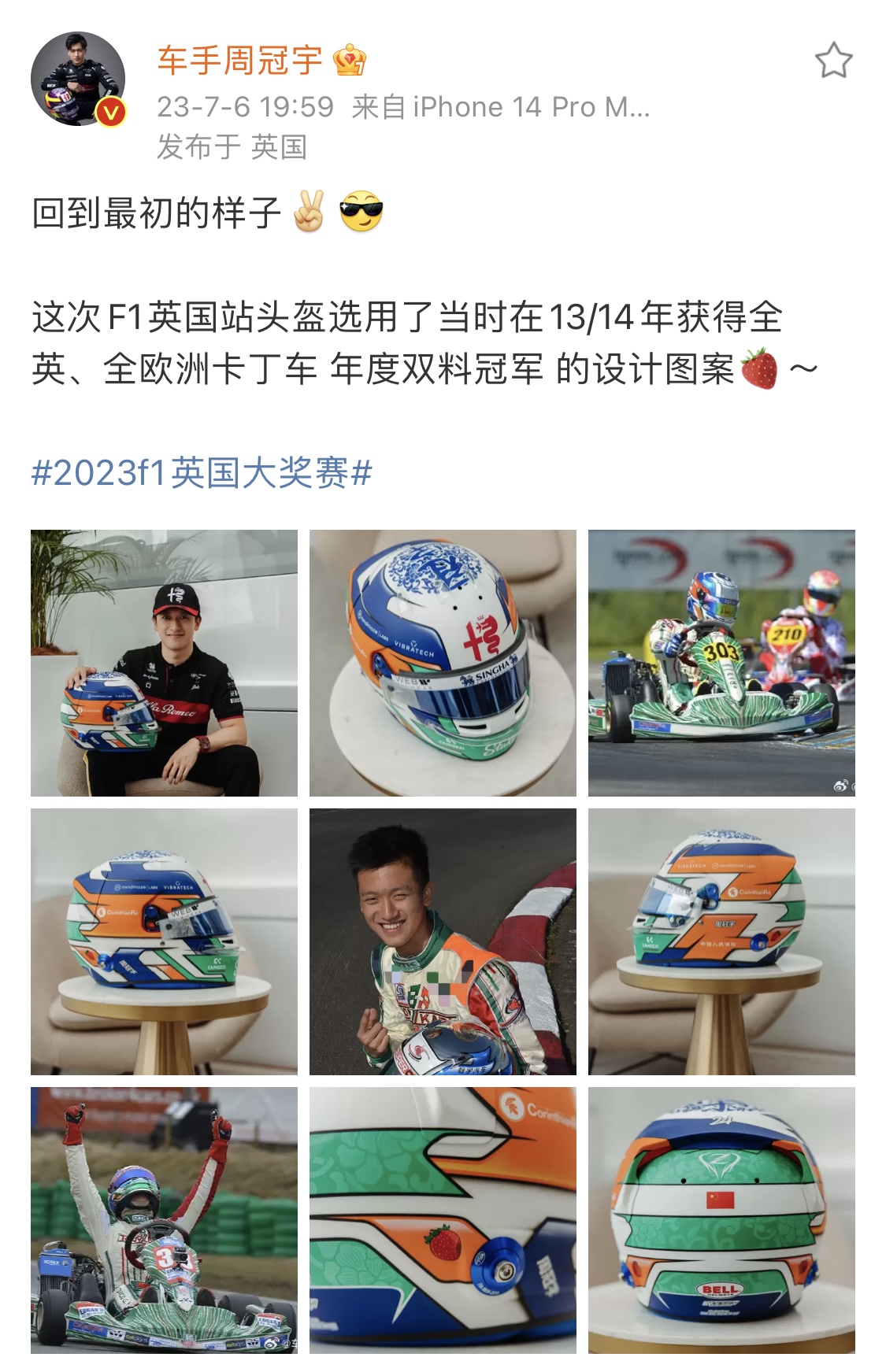View helmet close-up photo with strawberry detail
The image size is (886, 1372).
click(x=443, y=1220)
